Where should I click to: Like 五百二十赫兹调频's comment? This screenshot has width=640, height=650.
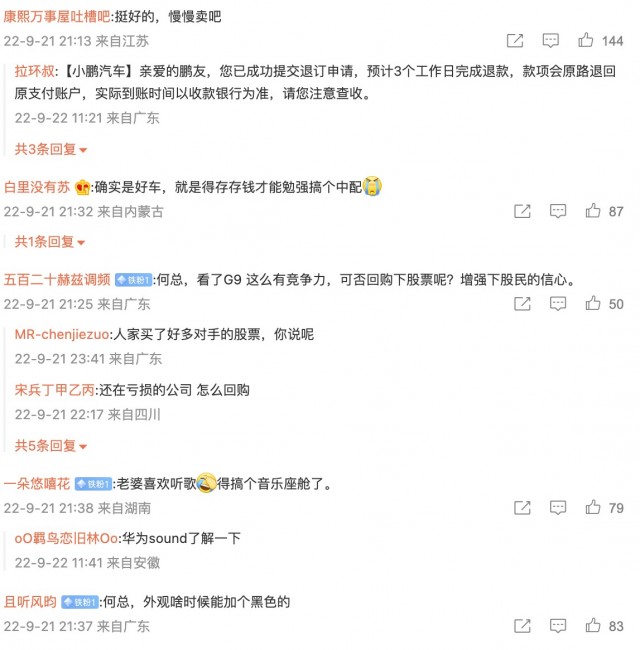tap(593, 303)
